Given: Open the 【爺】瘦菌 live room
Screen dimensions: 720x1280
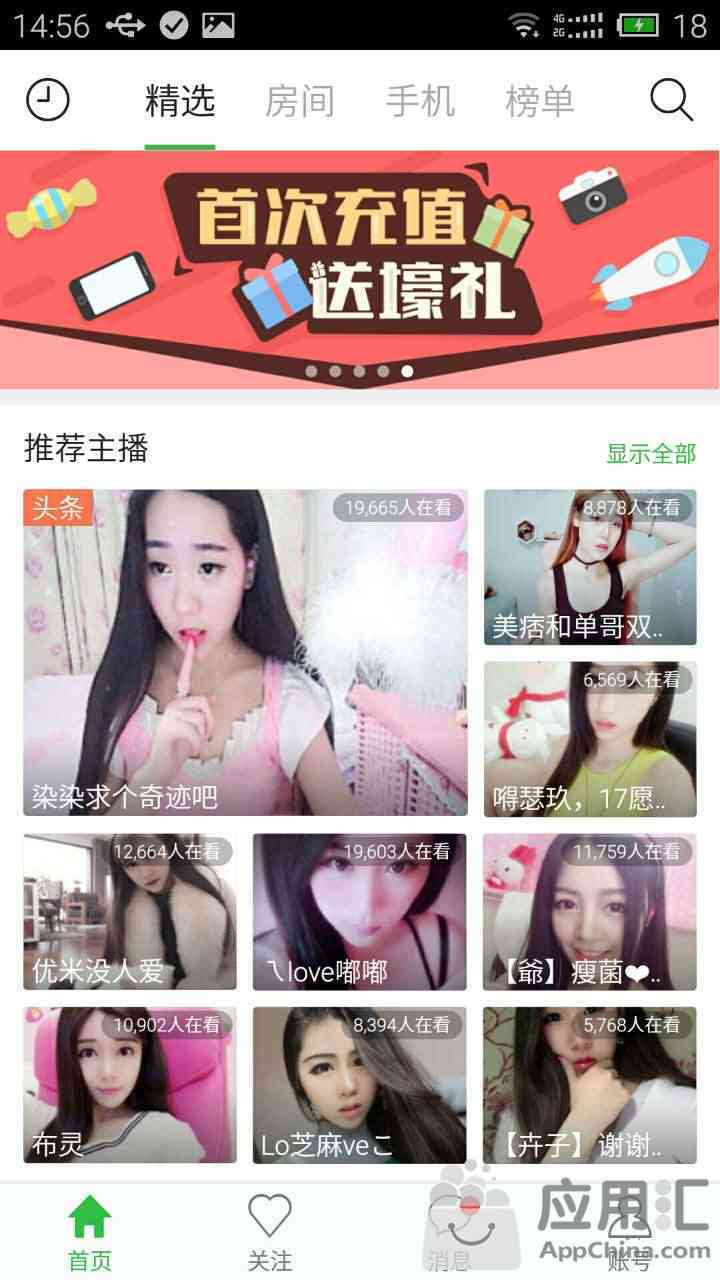Looking at the screenshot, I should coord(590,912).
